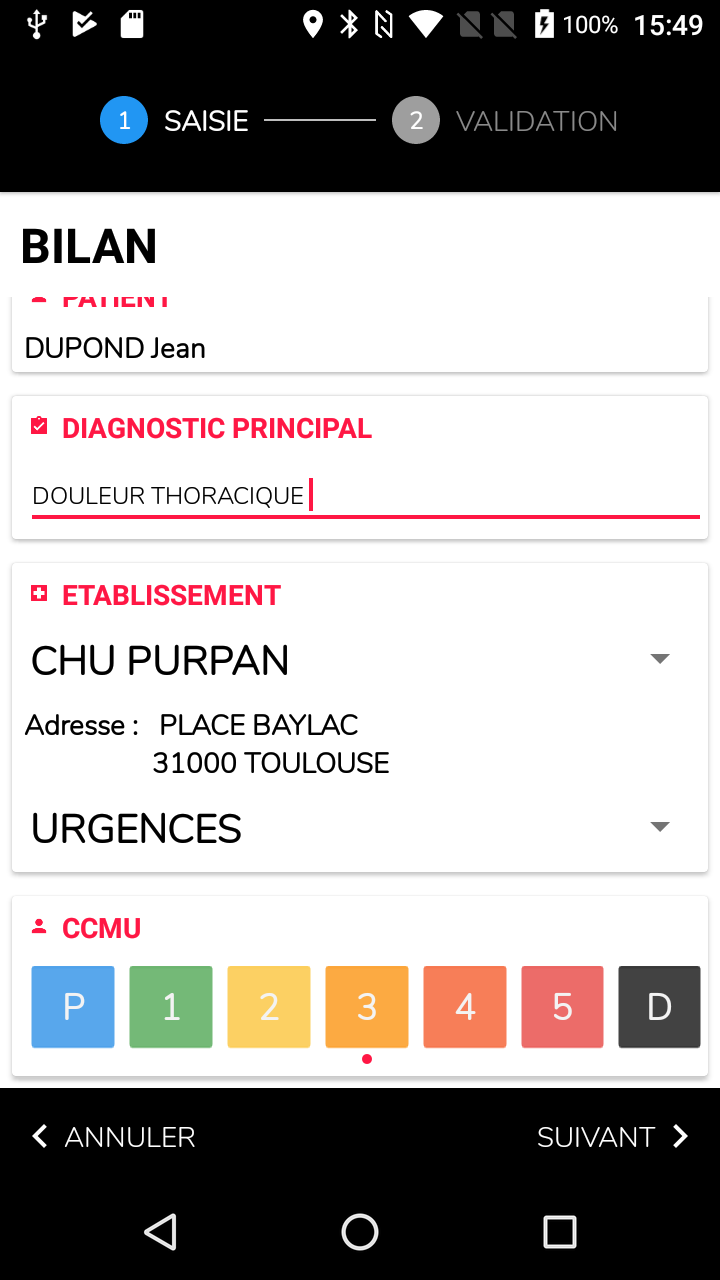This screenshot has width=720, height=1280.
Task: Tap Annuler to cancel the bilan
Action: 114,1137
